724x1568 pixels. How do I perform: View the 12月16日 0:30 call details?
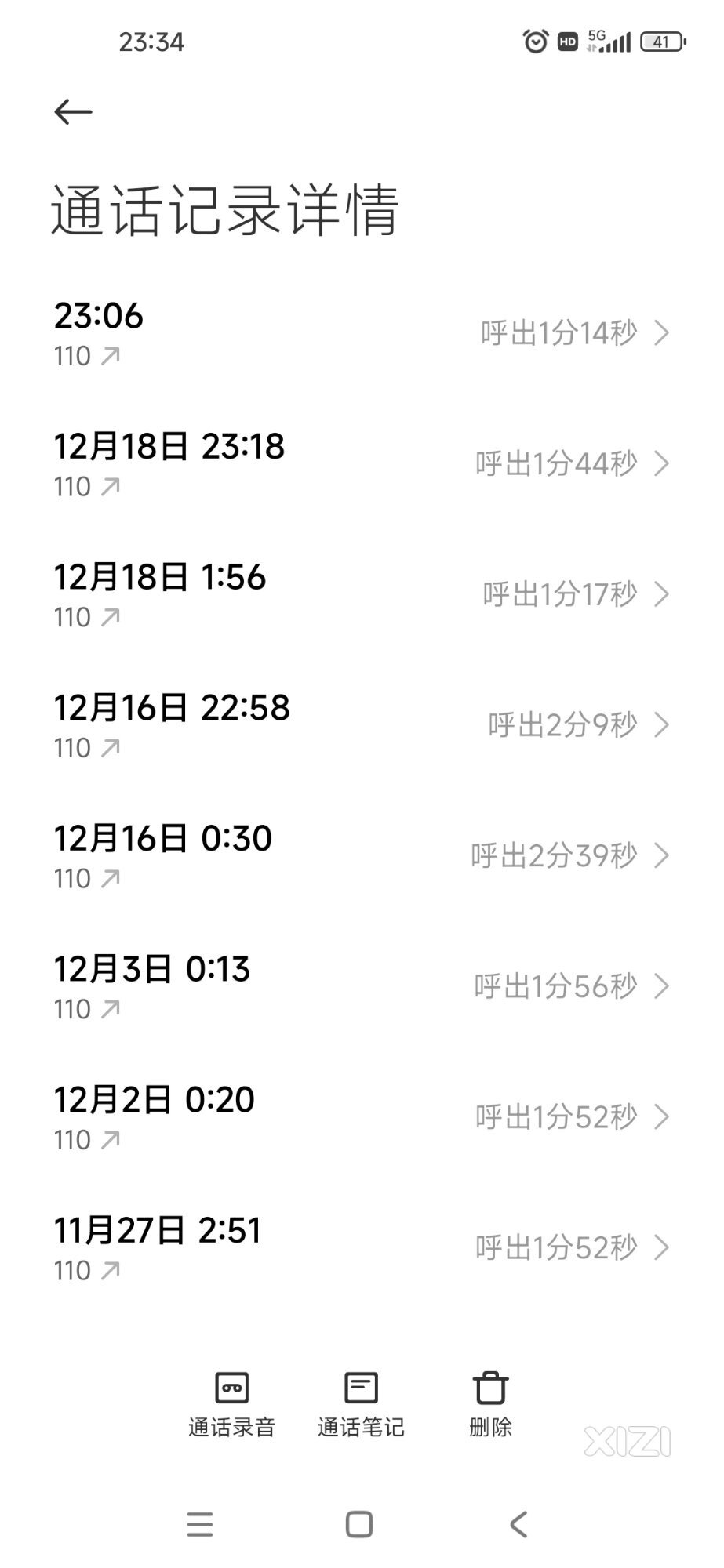click(362, 856)
